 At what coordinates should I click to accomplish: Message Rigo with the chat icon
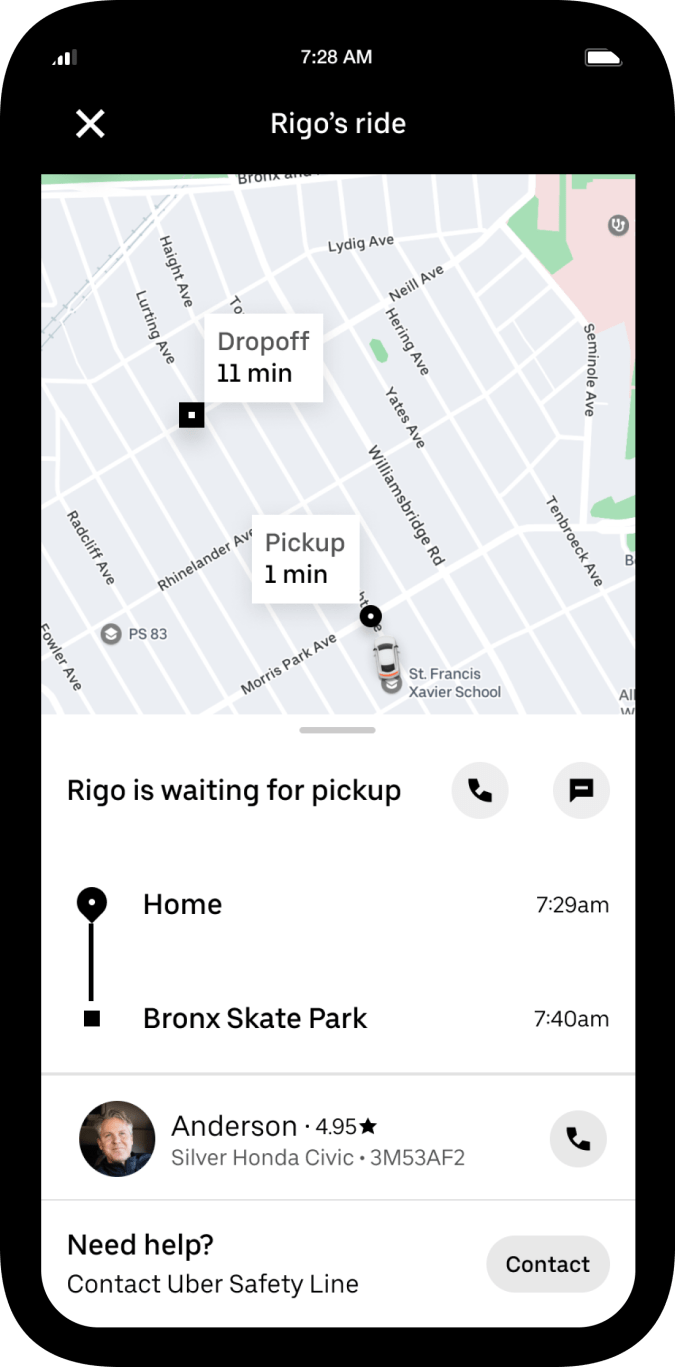(581, 790)
